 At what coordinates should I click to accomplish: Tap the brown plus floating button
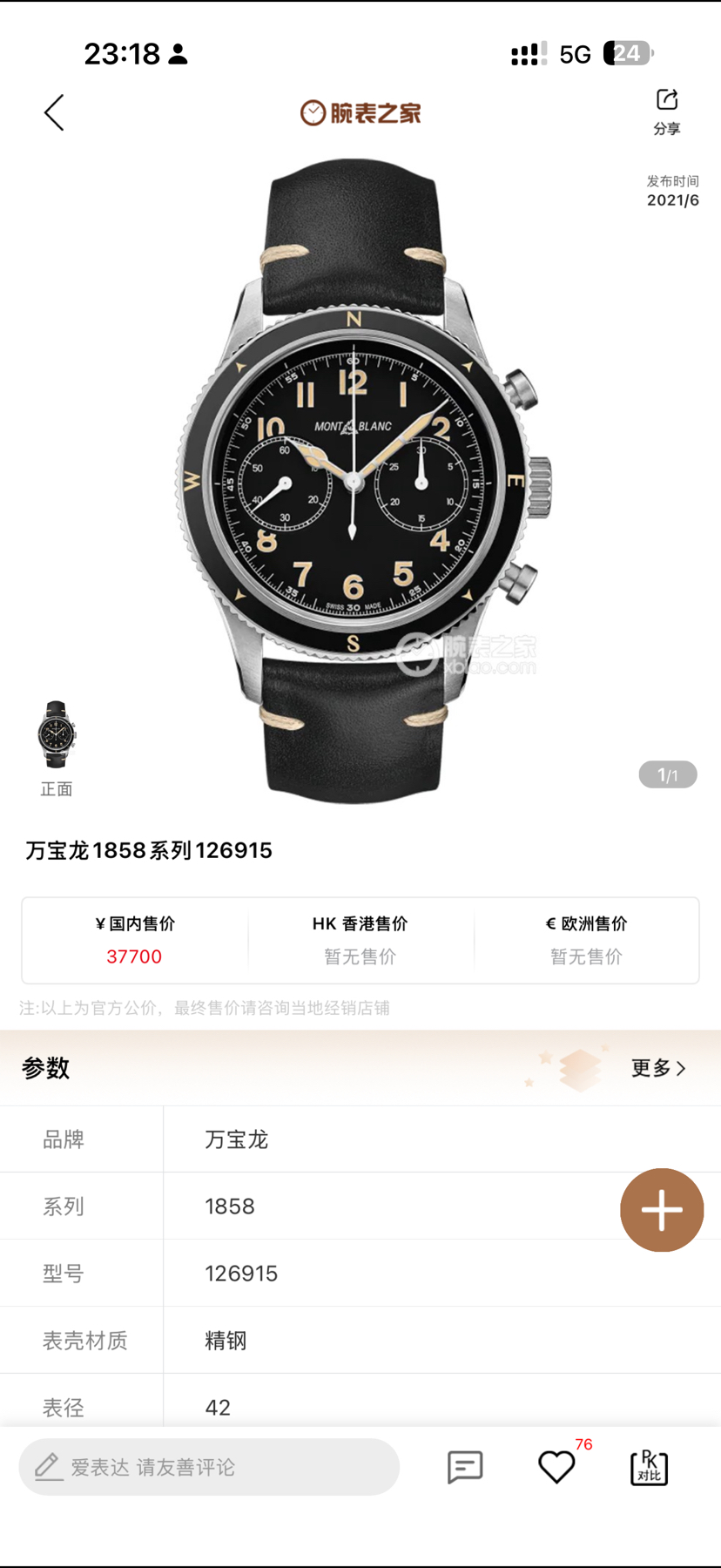tap(661, 1210)
